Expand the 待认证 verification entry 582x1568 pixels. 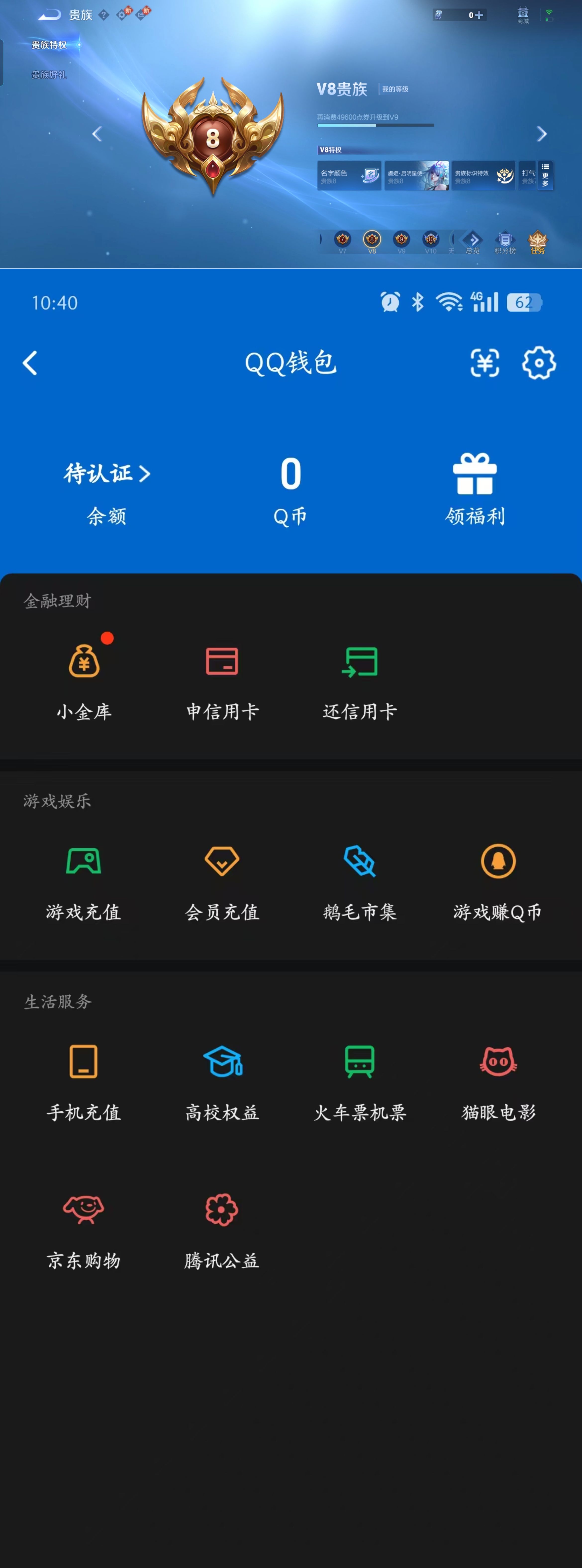point(107,473)
